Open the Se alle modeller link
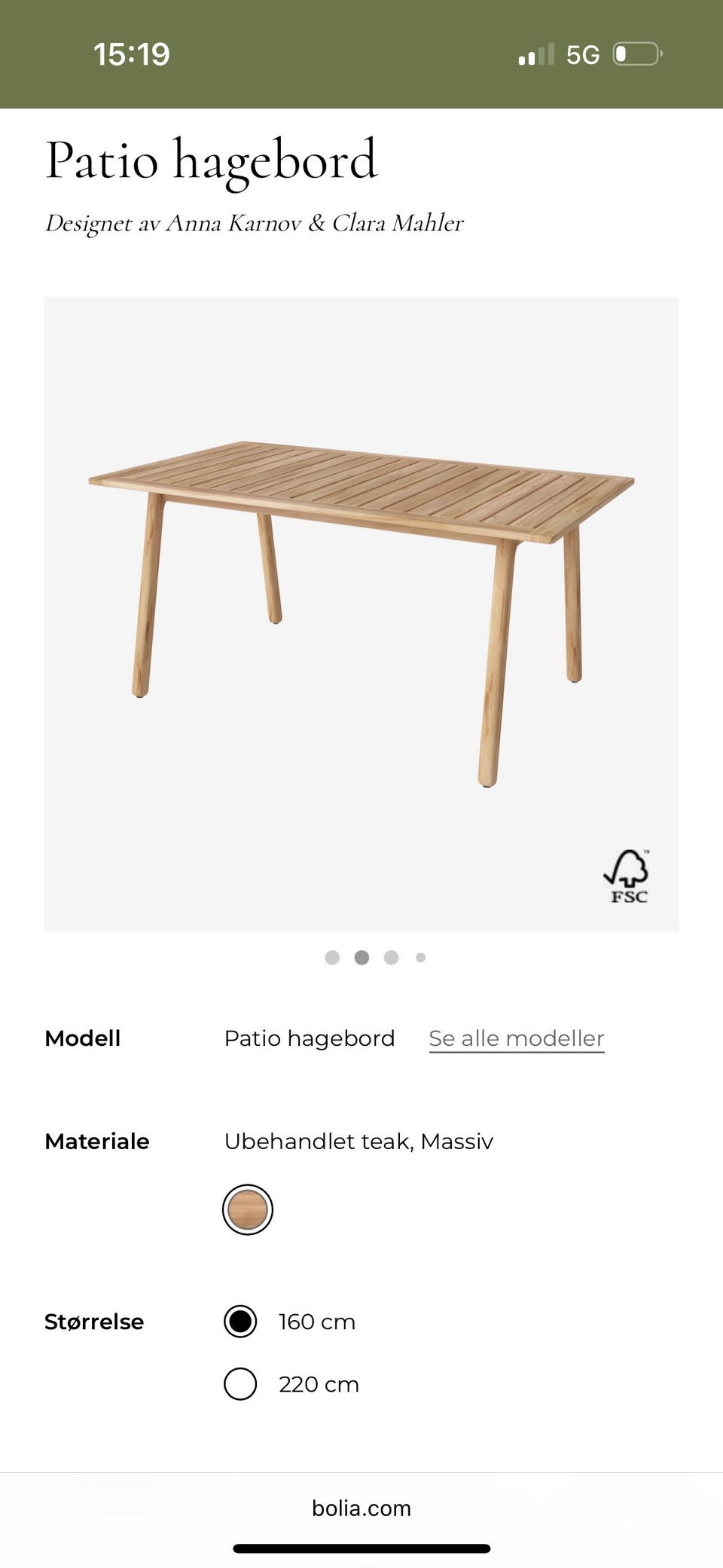 515,1038
